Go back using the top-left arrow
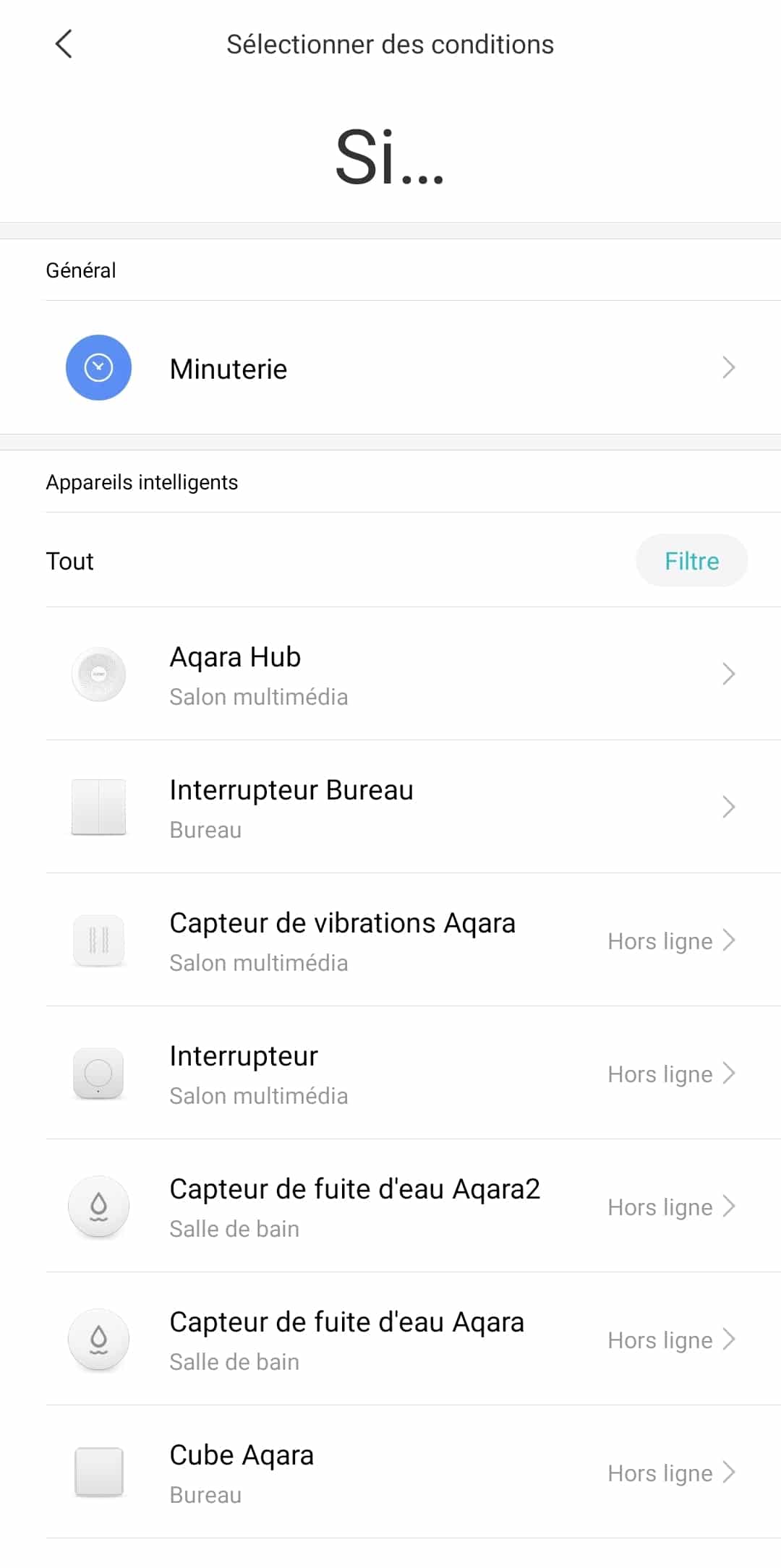 [64, 44]
